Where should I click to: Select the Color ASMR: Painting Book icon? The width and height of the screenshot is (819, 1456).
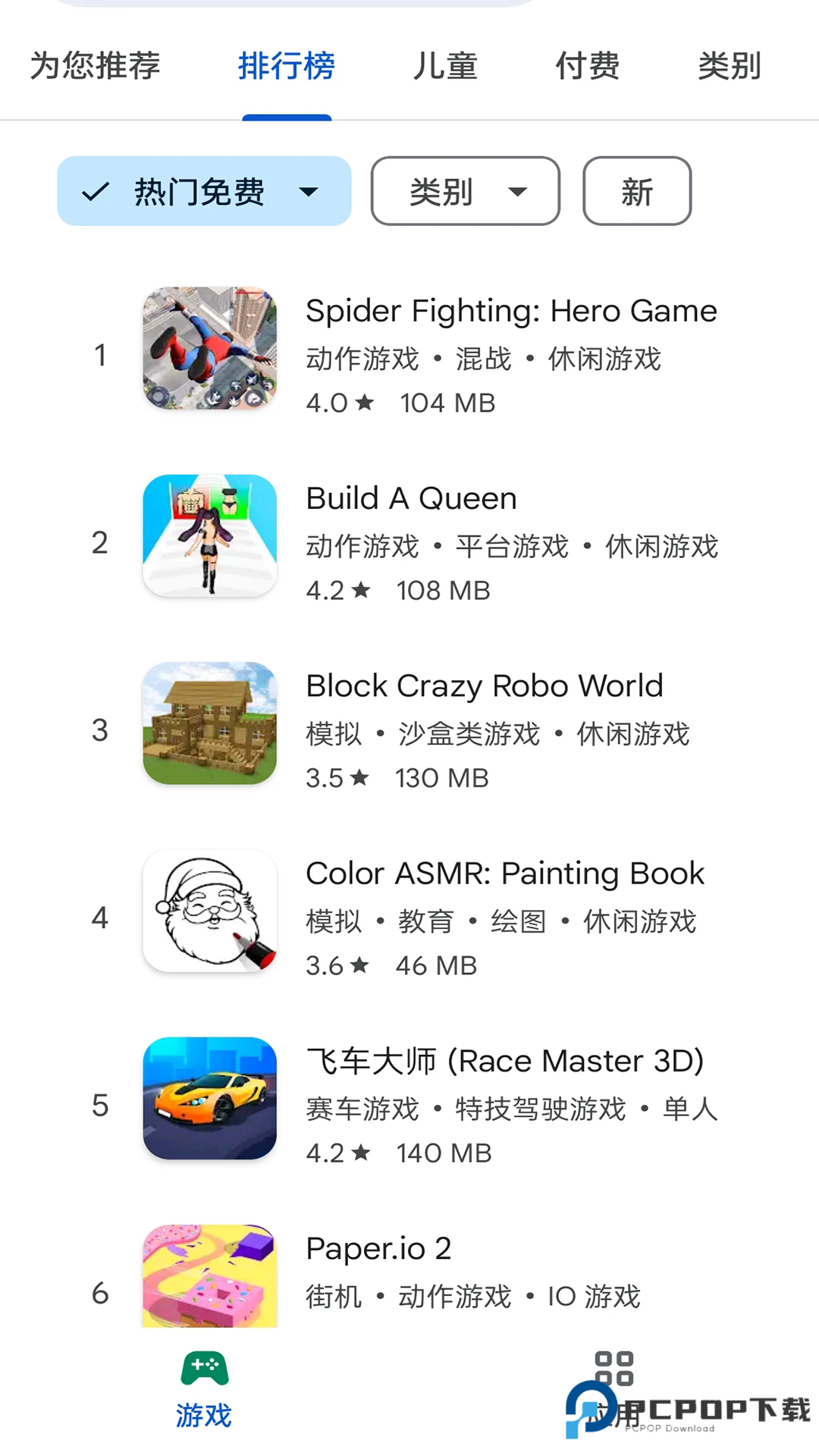210,912
